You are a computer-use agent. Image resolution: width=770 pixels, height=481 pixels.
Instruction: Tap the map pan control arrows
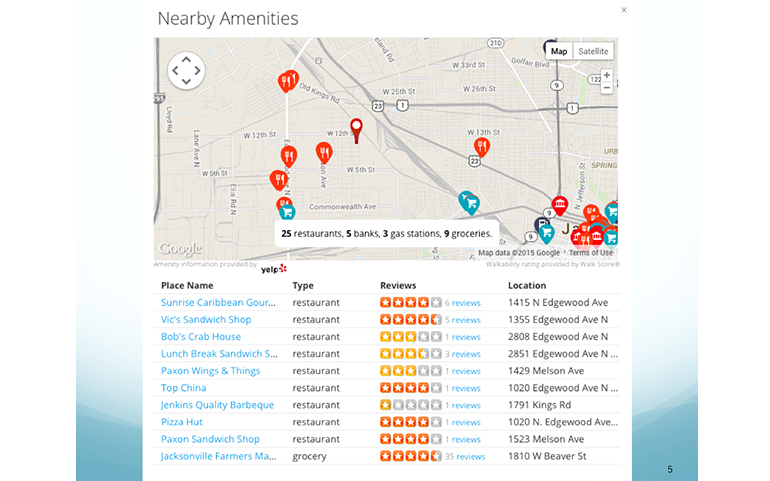186,70
